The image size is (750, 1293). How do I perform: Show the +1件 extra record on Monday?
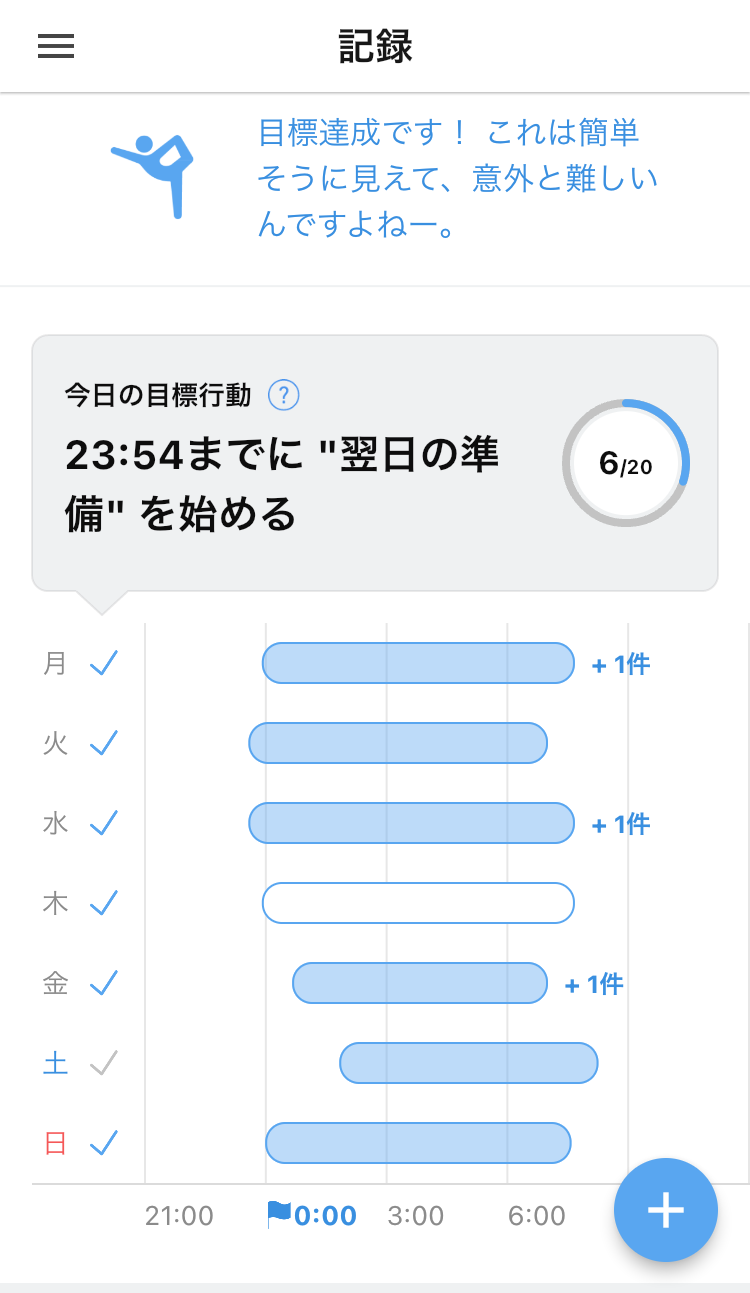621,664
